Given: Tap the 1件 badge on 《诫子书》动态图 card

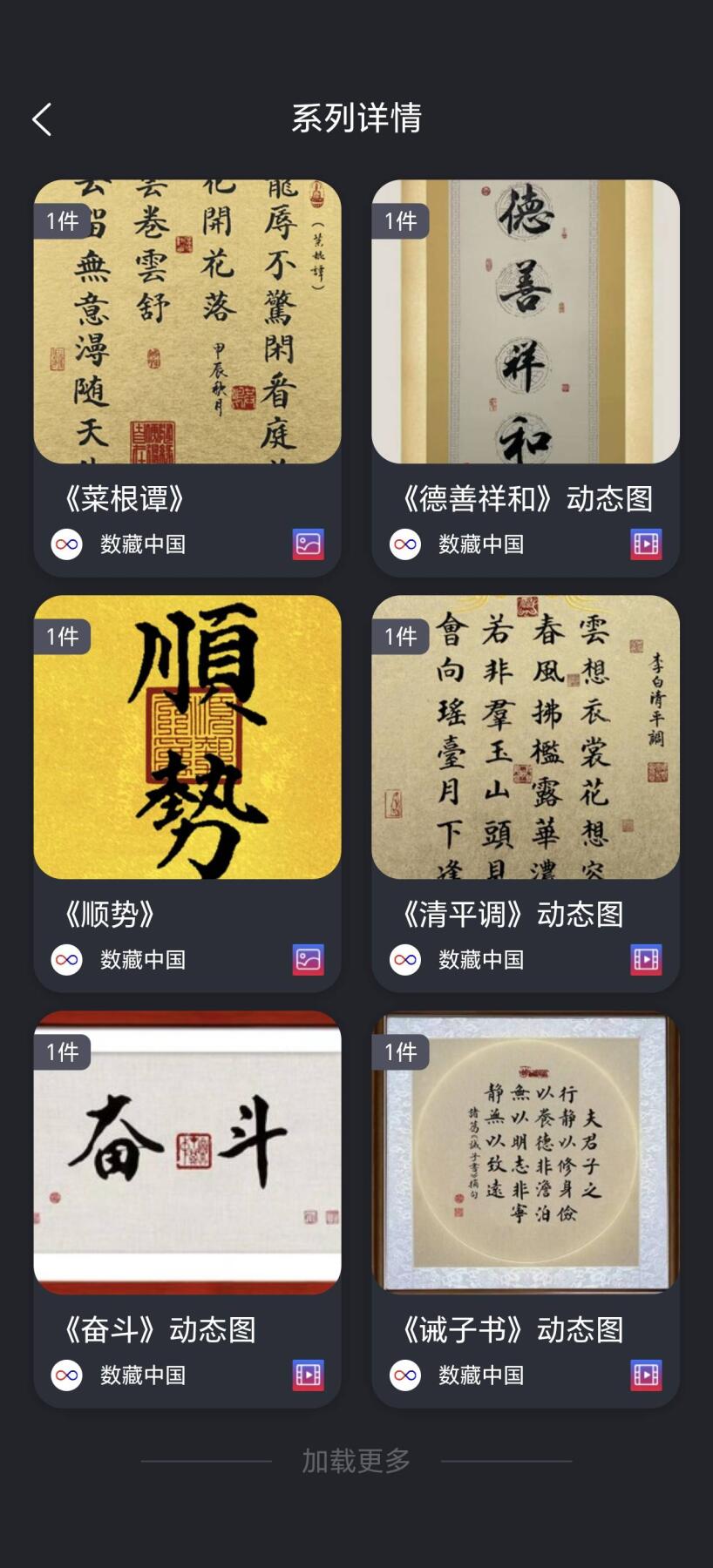Looking at the screenshot, I should 400,1051.
